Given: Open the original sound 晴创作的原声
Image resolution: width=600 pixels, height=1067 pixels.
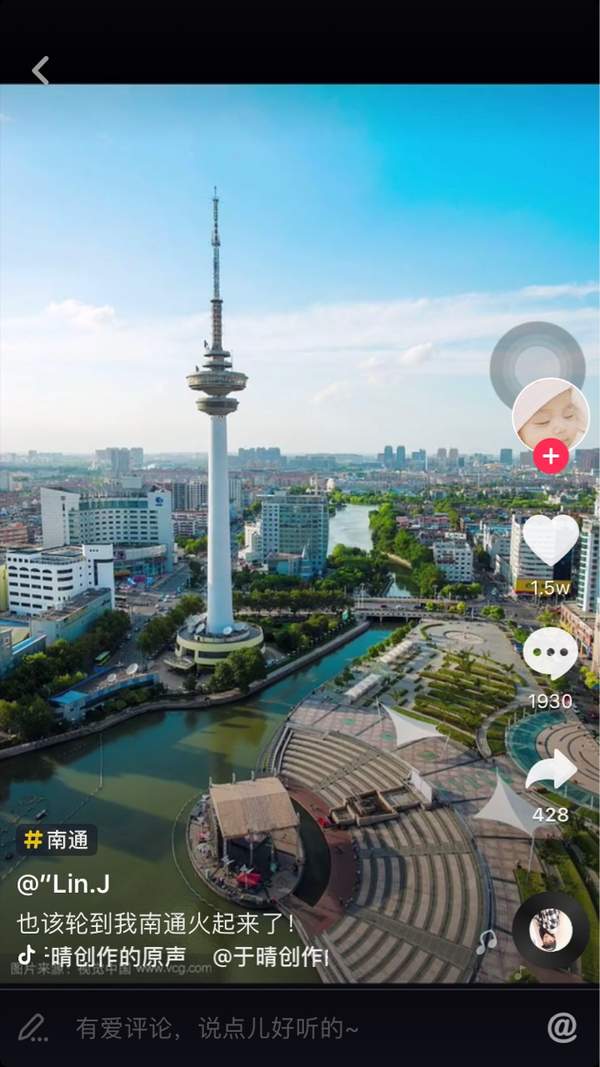Looking at the screenshot, I should coord(110,956).
